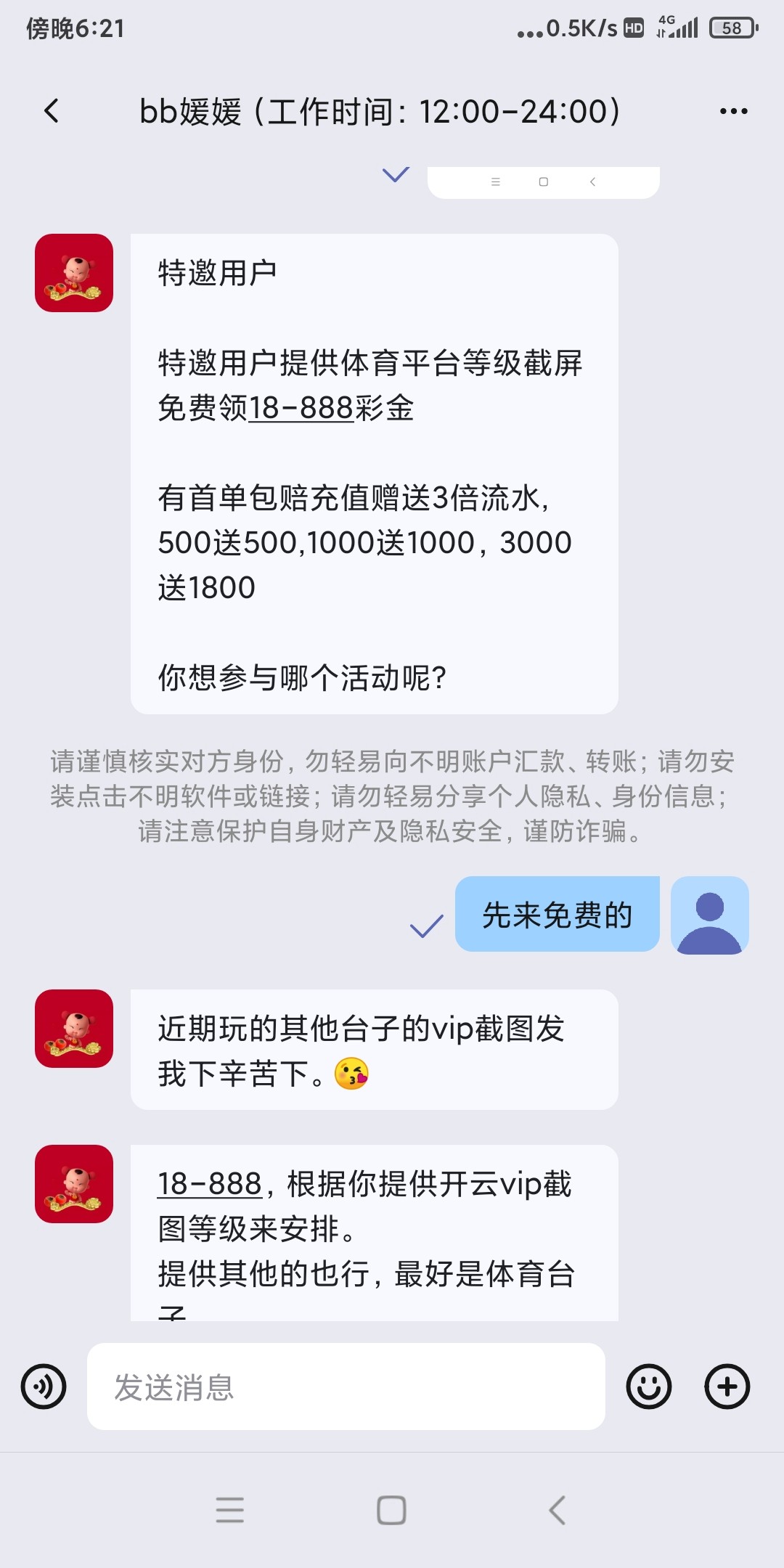Tap the 发送消息 message input field
The width and height of the screenshot is (784, 1568).
click(x=346, y=1387)
